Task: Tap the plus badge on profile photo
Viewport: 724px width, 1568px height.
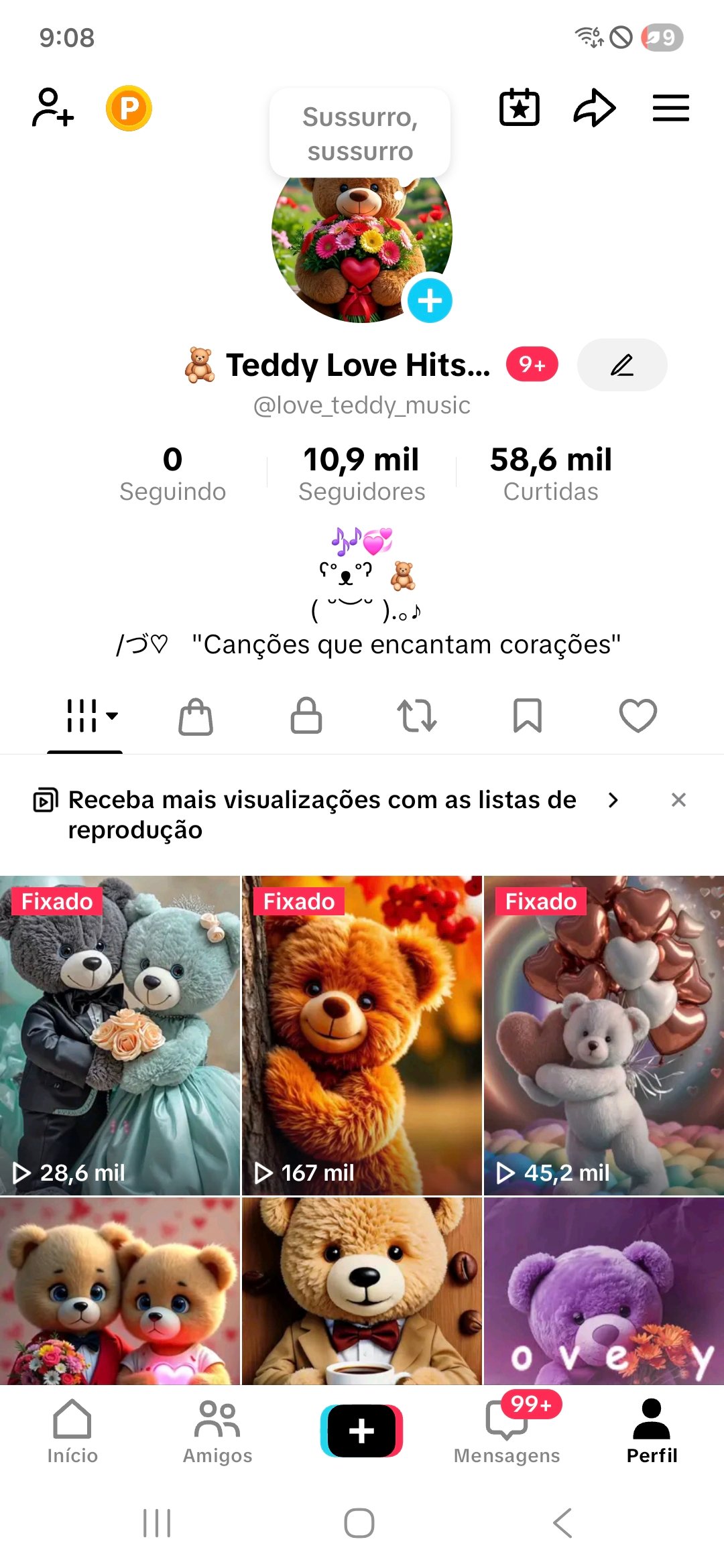Action: 430,301
